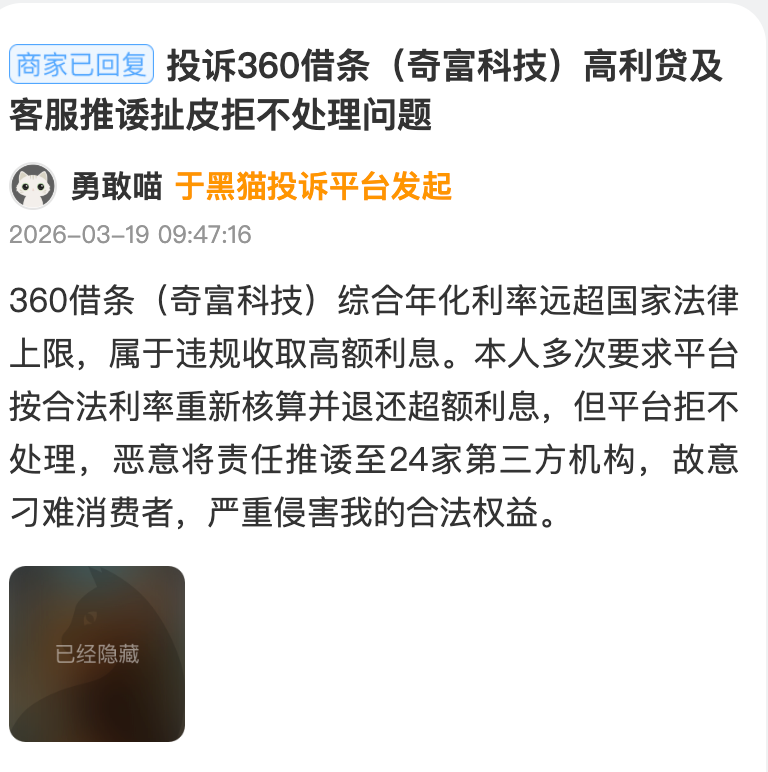Open 勇敢喵's profile avatar
The width and height of the screenshot is (768, 772).
click(x=33, y=186)
